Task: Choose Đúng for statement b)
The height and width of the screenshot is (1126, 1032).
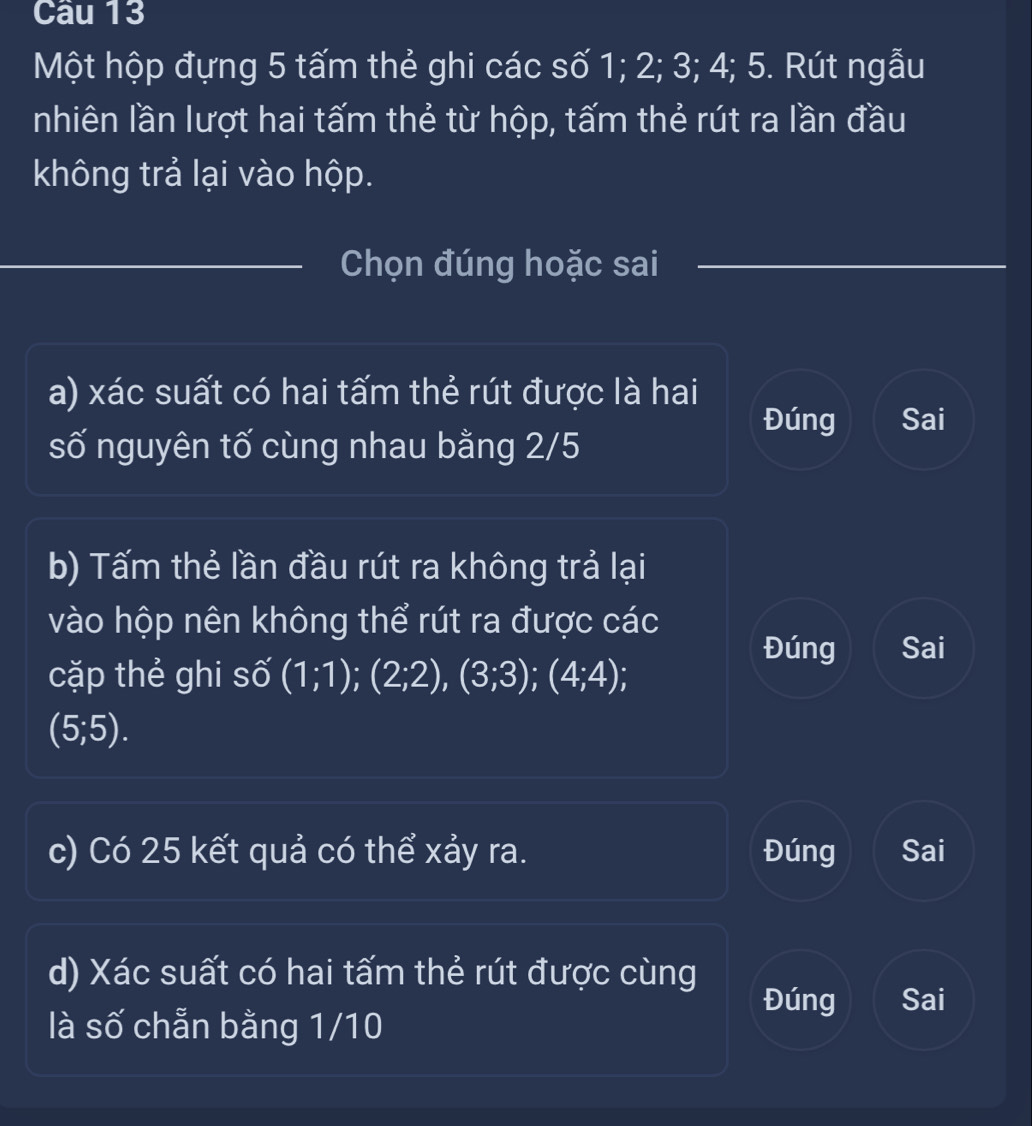Action: (799, 648)
